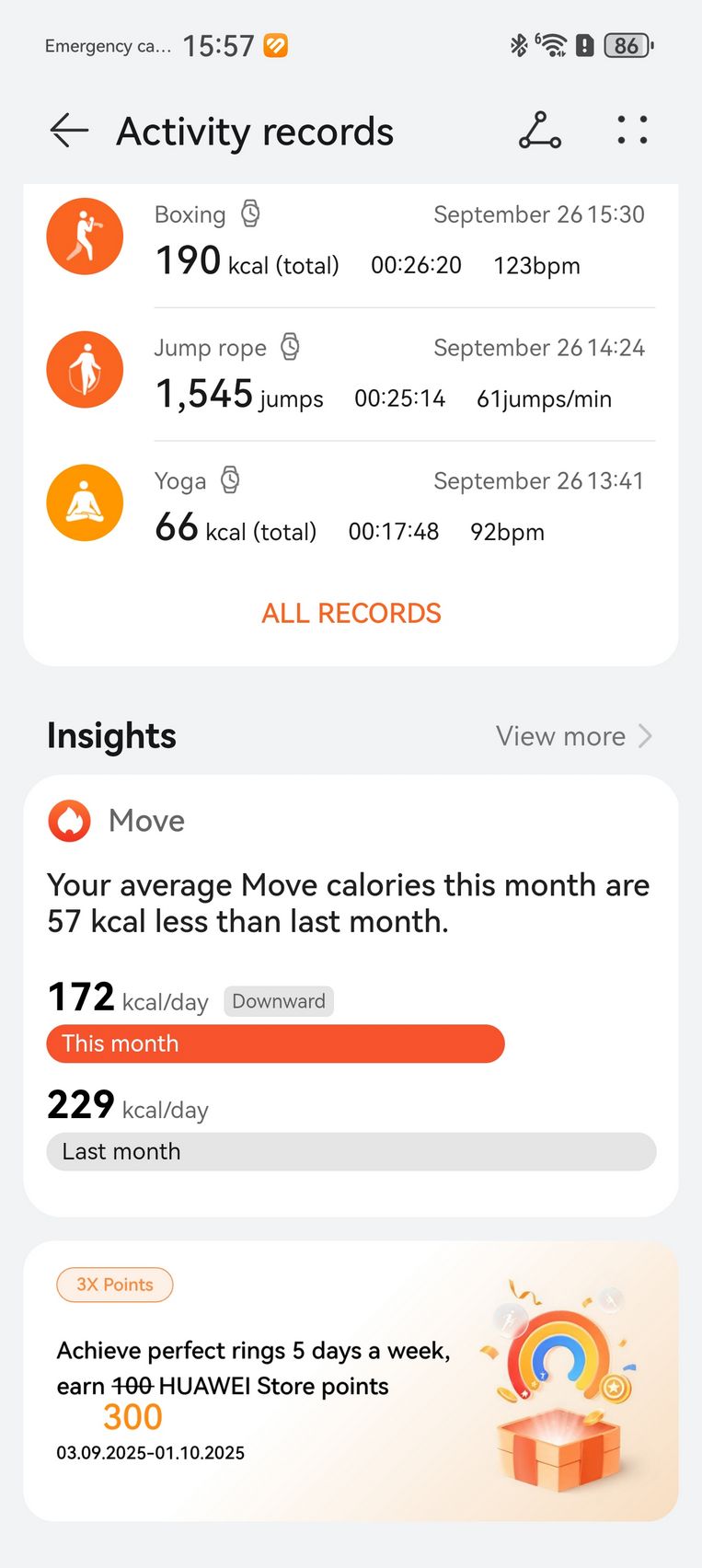Viewport: 702px width, 1568px height.
Task: Open the Move calories insight card
Action: coord(351,996)
